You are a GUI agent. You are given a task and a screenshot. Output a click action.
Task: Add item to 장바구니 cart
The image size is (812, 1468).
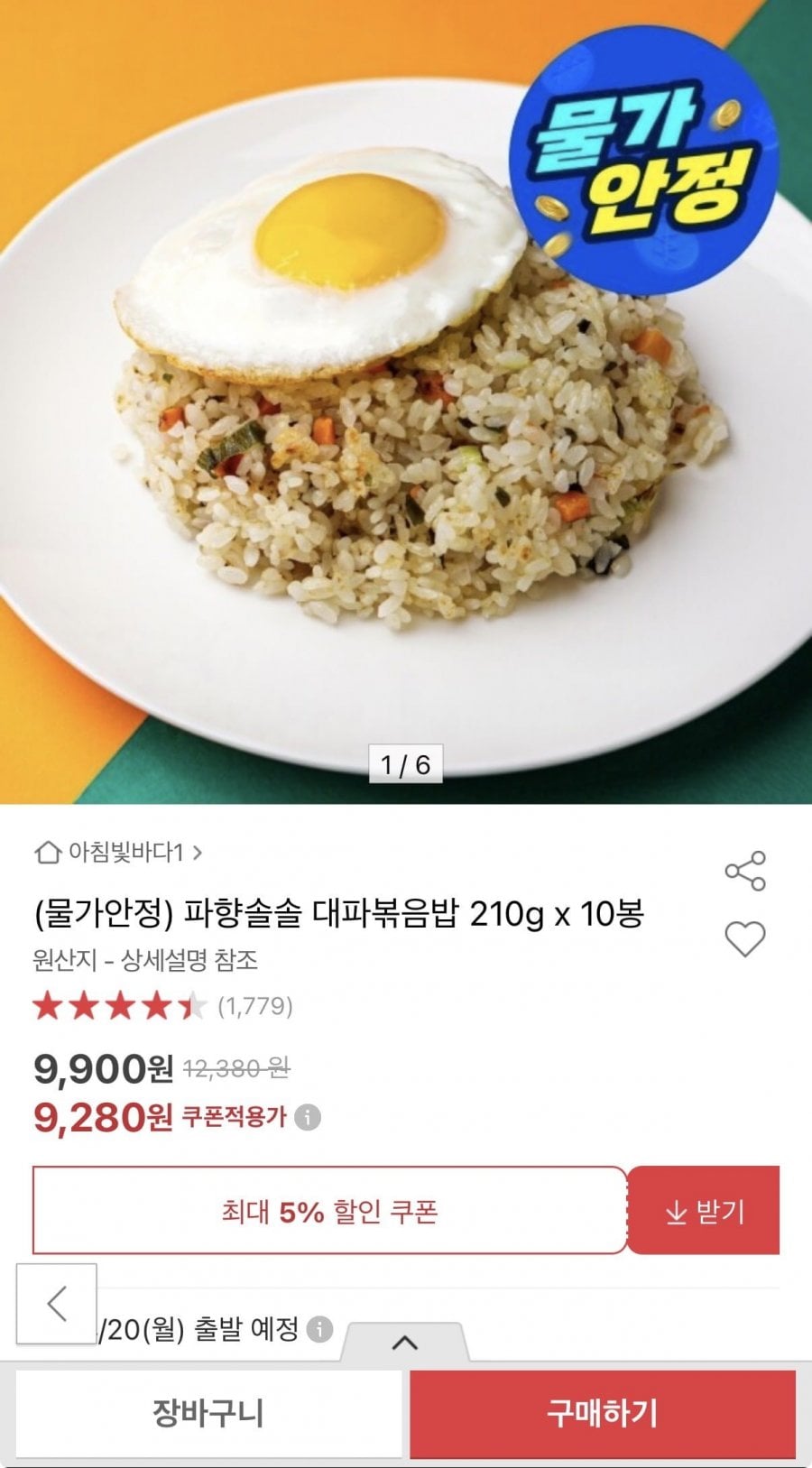[x=208, y=1413]
